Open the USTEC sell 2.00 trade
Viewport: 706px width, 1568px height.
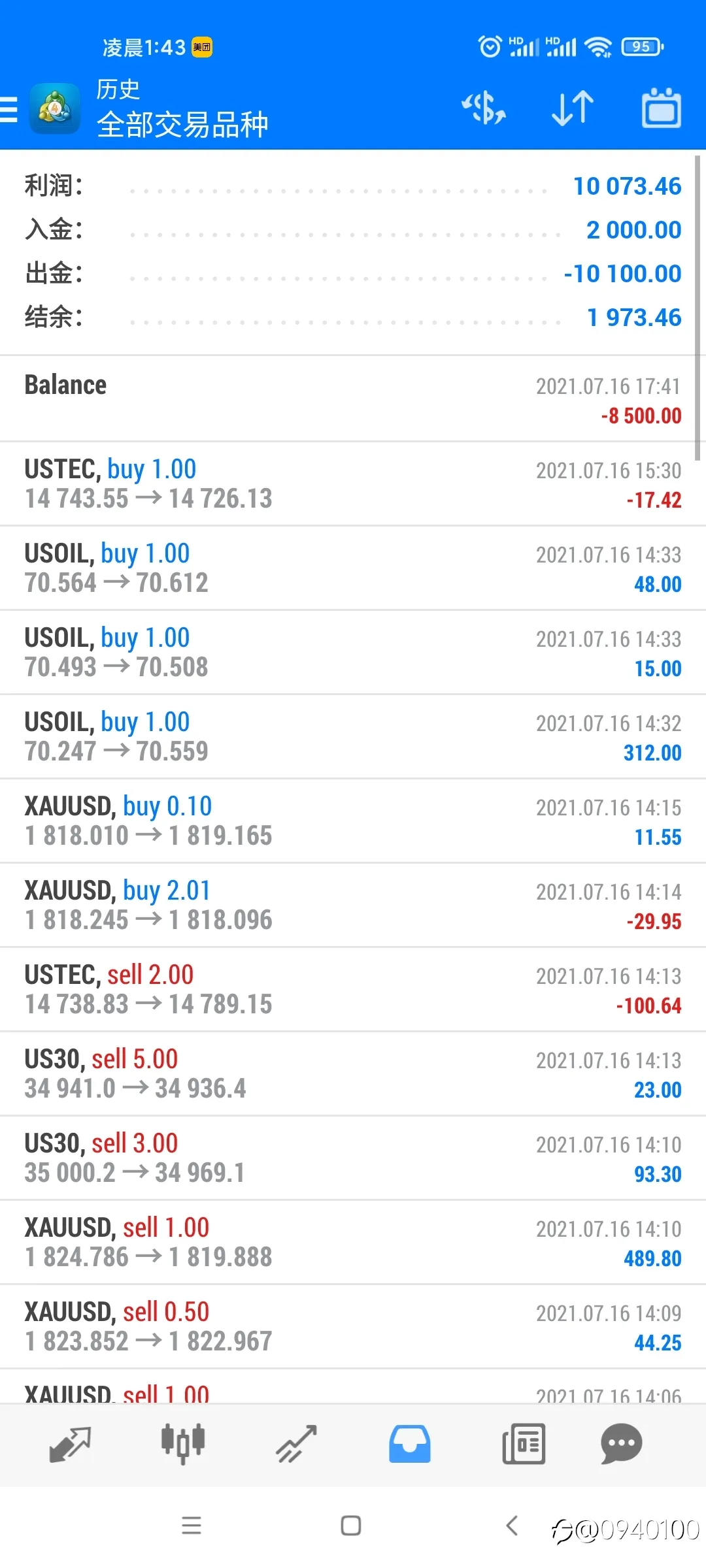click(x=353, y=990)
